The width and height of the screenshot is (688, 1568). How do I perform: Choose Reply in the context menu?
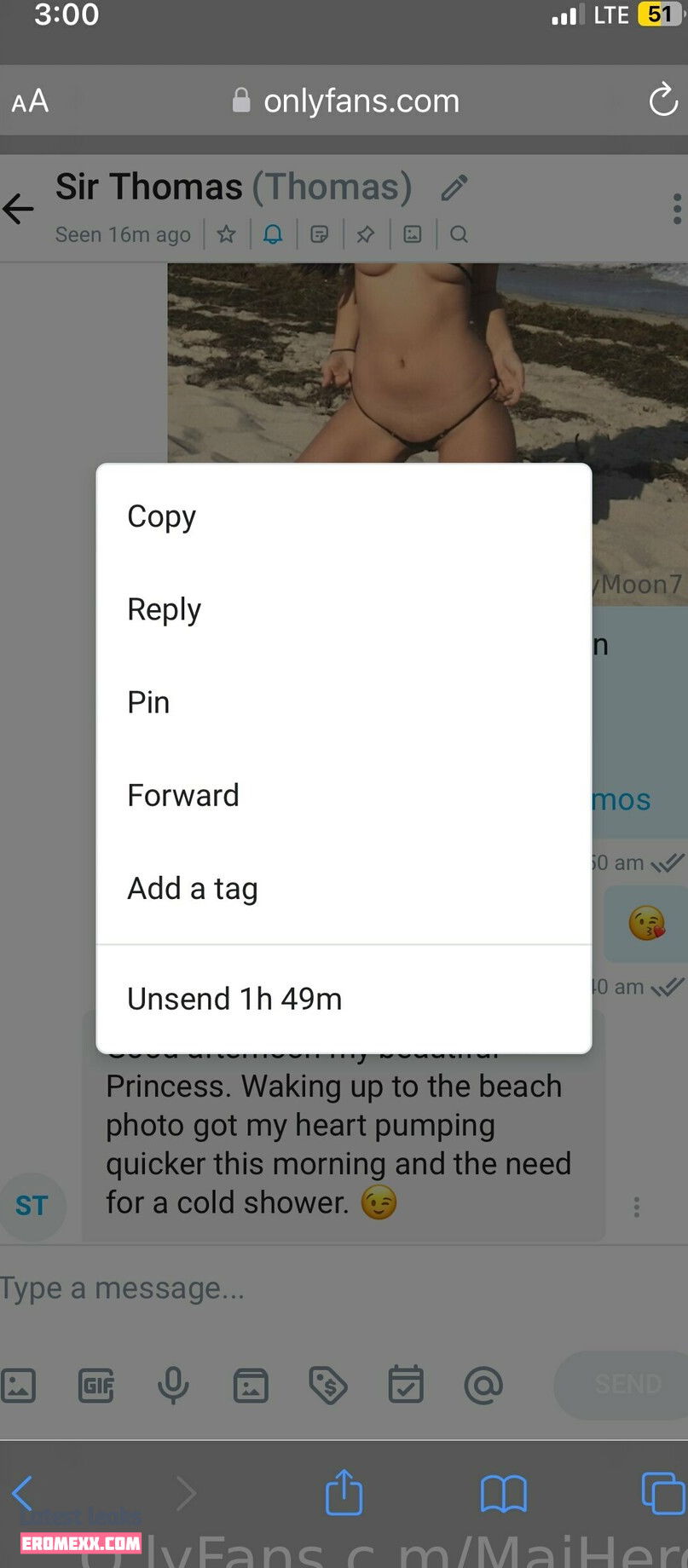tap(164, 609)
